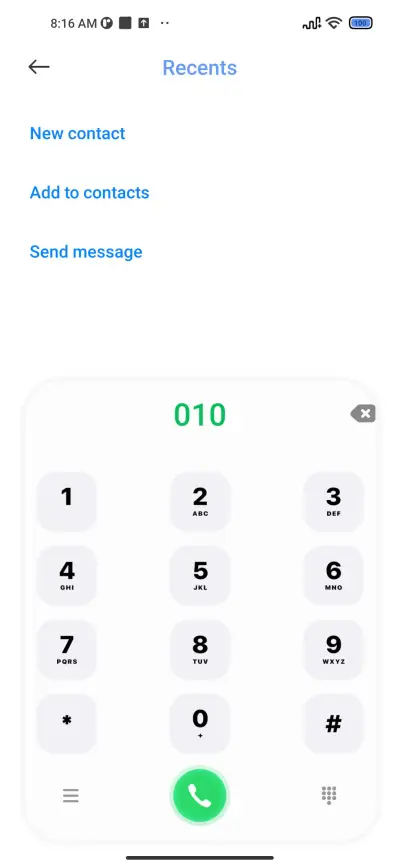Viewport: 400px width, 866px height.
Task: Enter digit 6 MNO key
Action: [x=333, y=575]
